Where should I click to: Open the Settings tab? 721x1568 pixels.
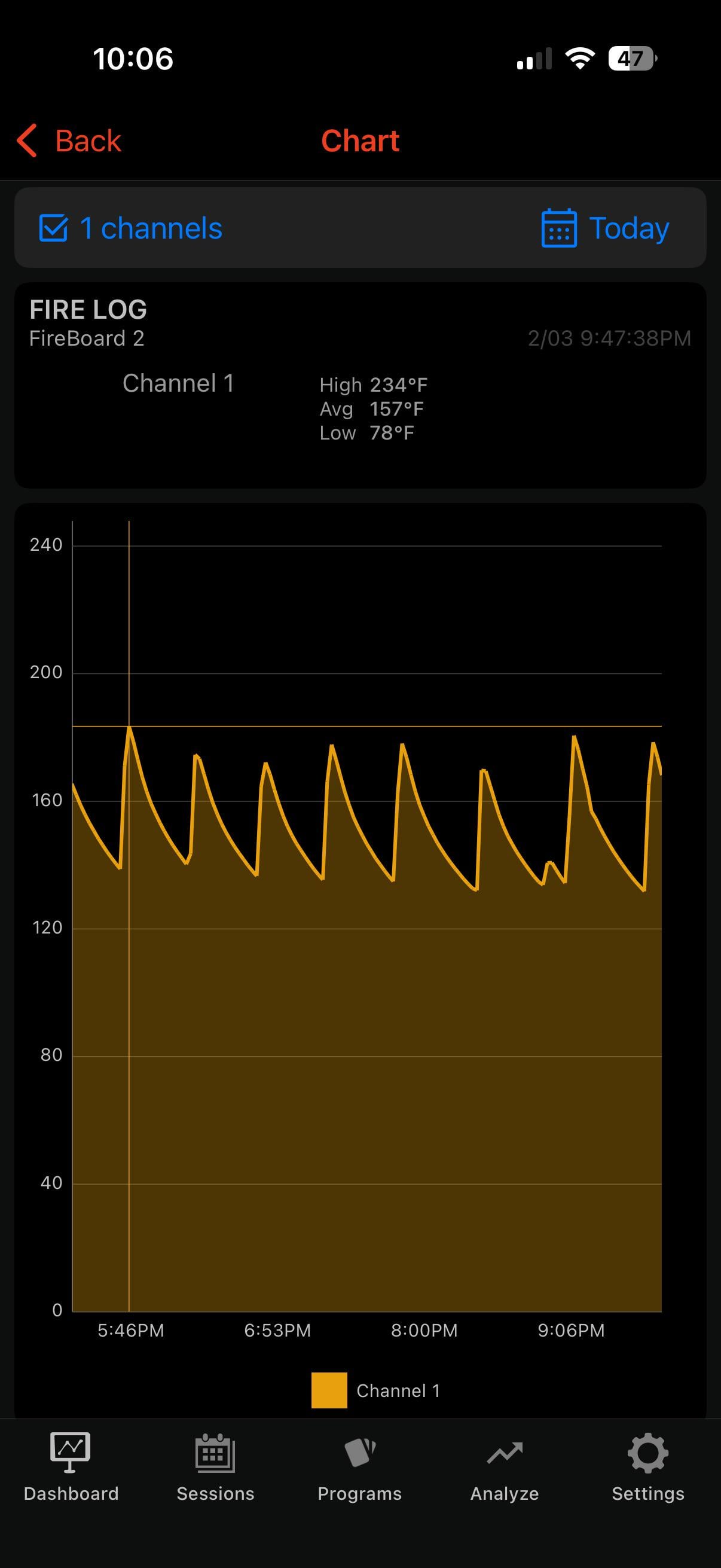point(648,1468)
